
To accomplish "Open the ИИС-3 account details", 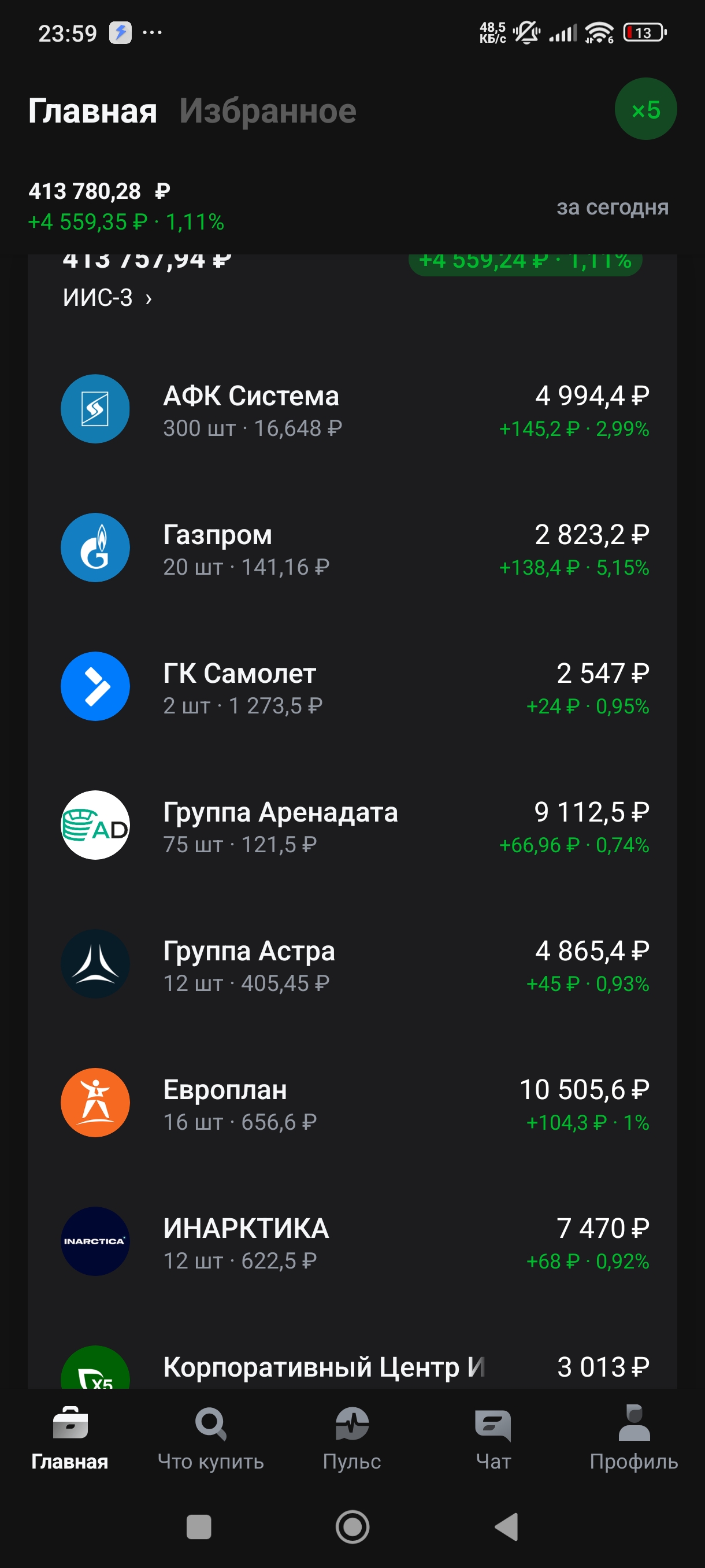I will 107,298.
